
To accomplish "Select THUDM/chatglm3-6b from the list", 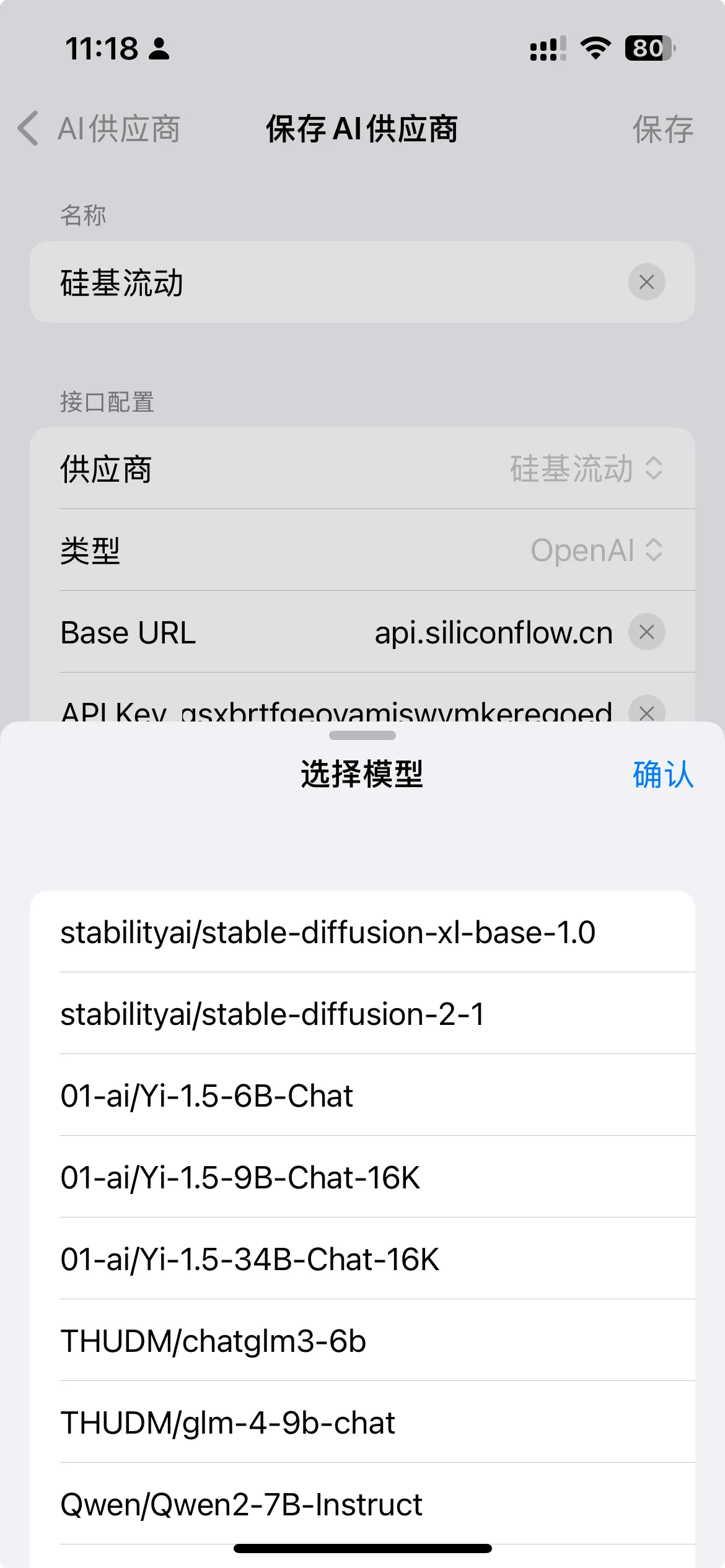I will pyautogui.click(x=362, y=1340).
